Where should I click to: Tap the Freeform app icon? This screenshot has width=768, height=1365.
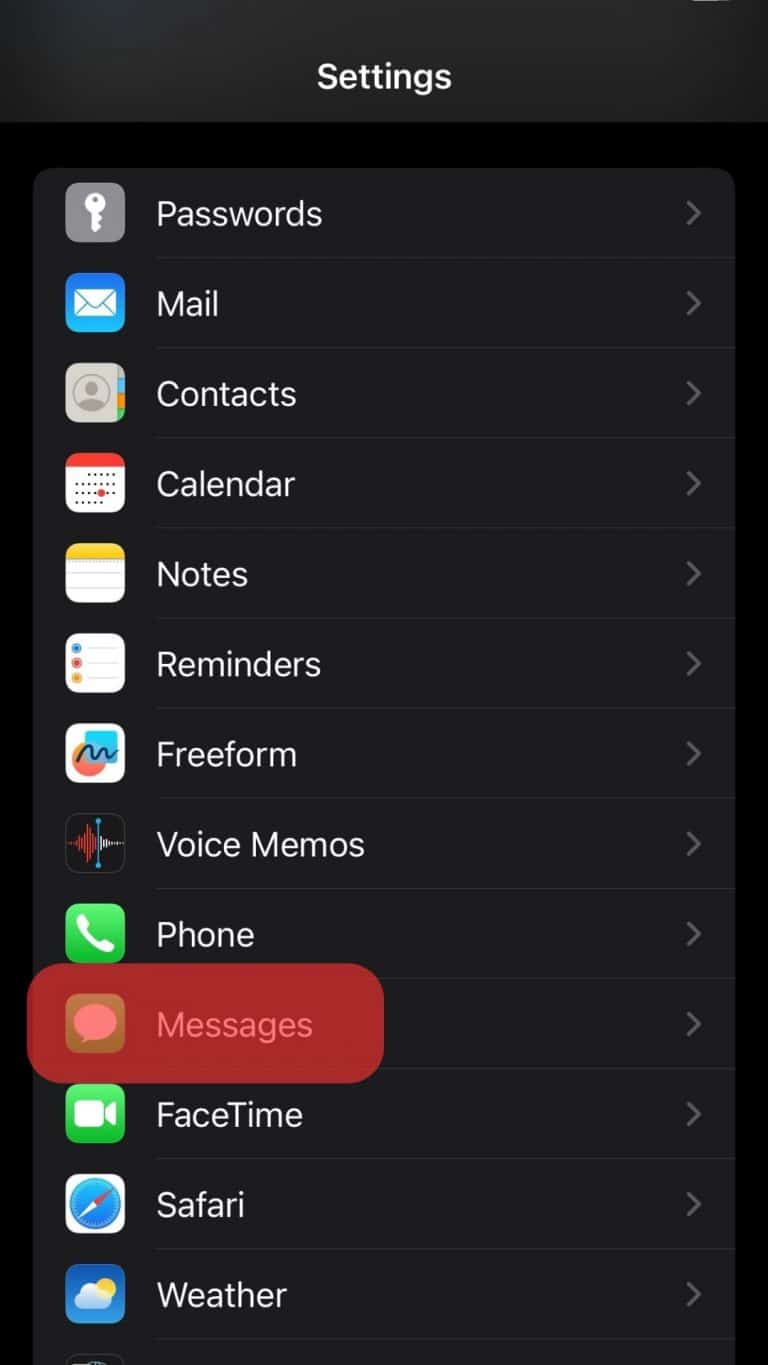click(x=95, y=753)
